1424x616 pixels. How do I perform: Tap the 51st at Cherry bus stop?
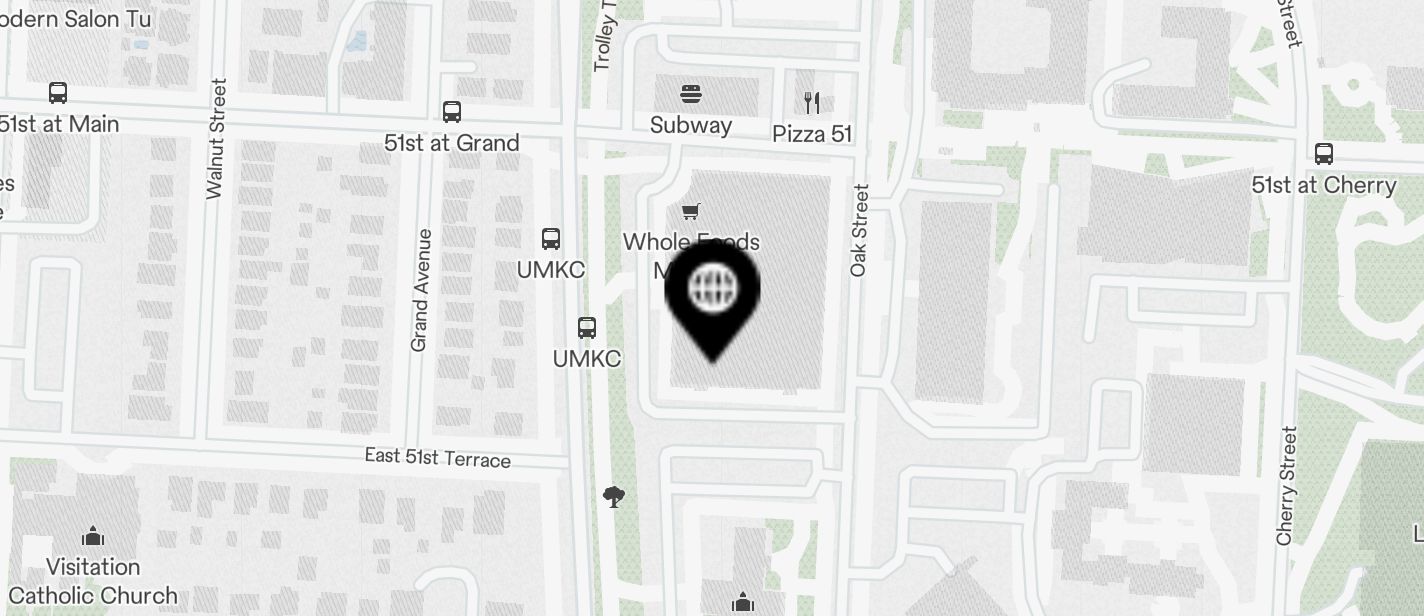pyautogui.click(x=1324, y=154)
